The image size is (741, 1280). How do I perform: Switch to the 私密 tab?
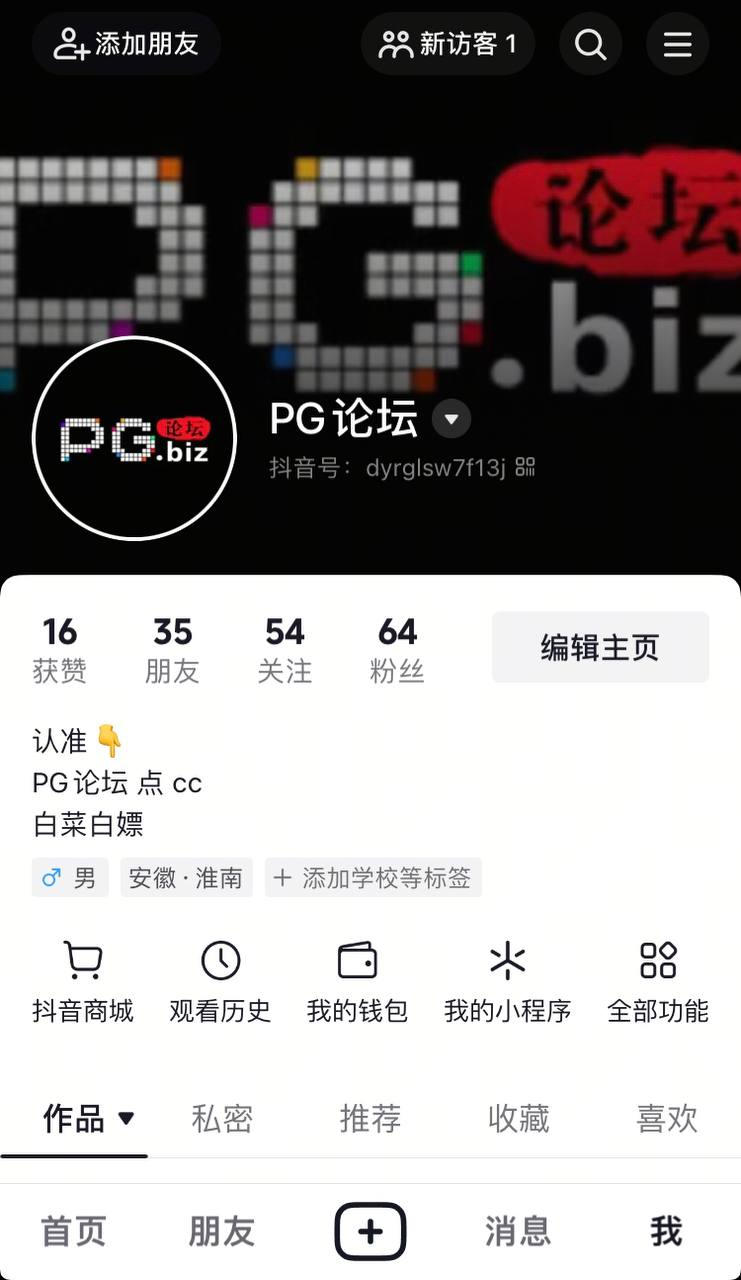click(x=222, y=1118)
